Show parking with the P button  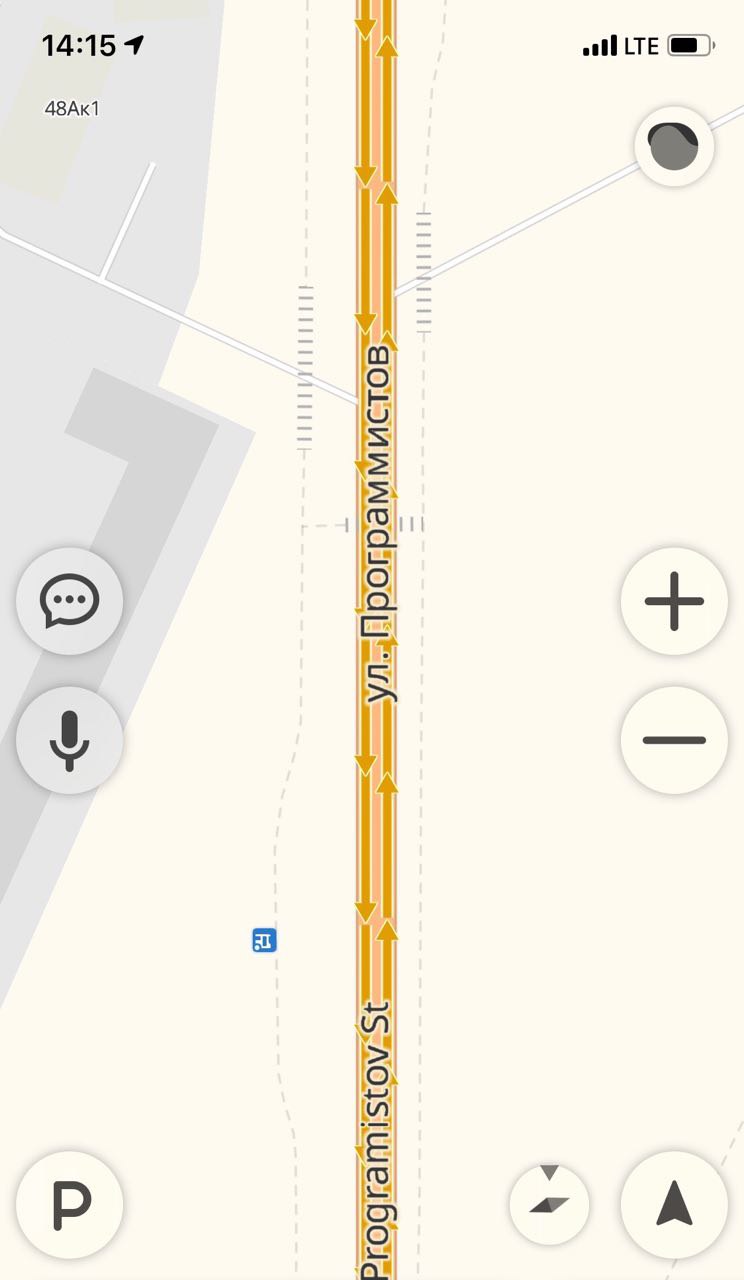[70, 1205]
